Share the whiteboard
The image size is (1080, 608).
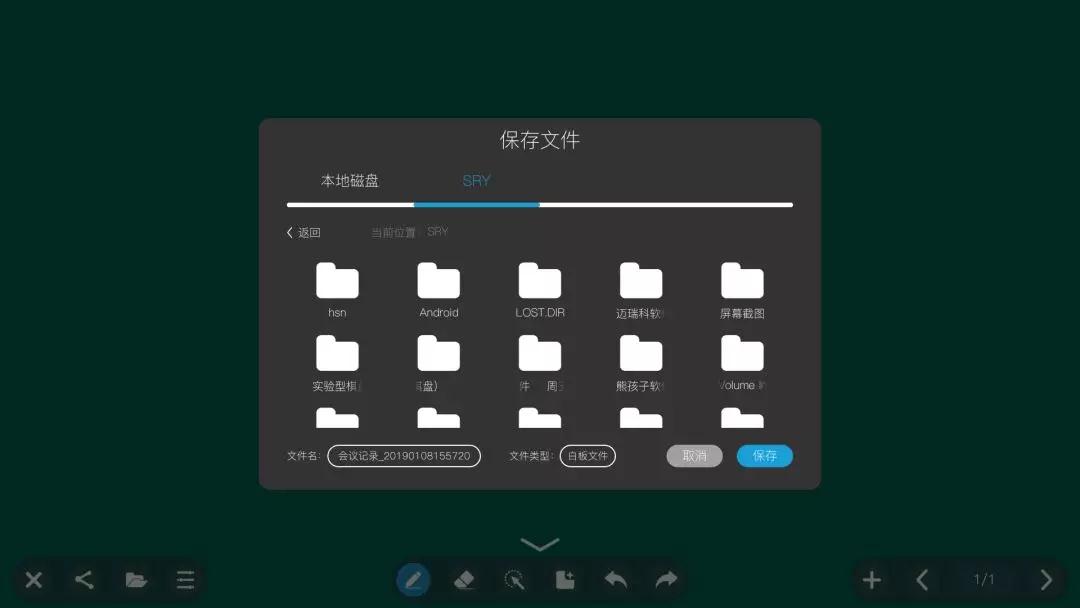(x=85, y=580)
